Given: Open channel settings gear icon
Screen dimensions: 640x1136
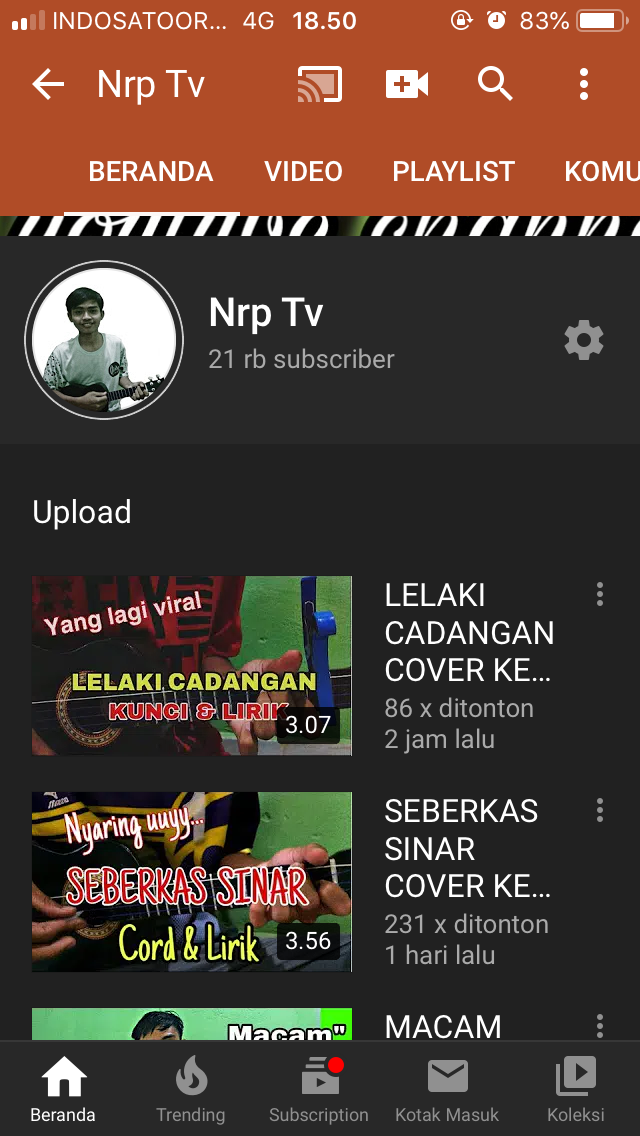Looking at the screenshot, I should coord(583,340).
